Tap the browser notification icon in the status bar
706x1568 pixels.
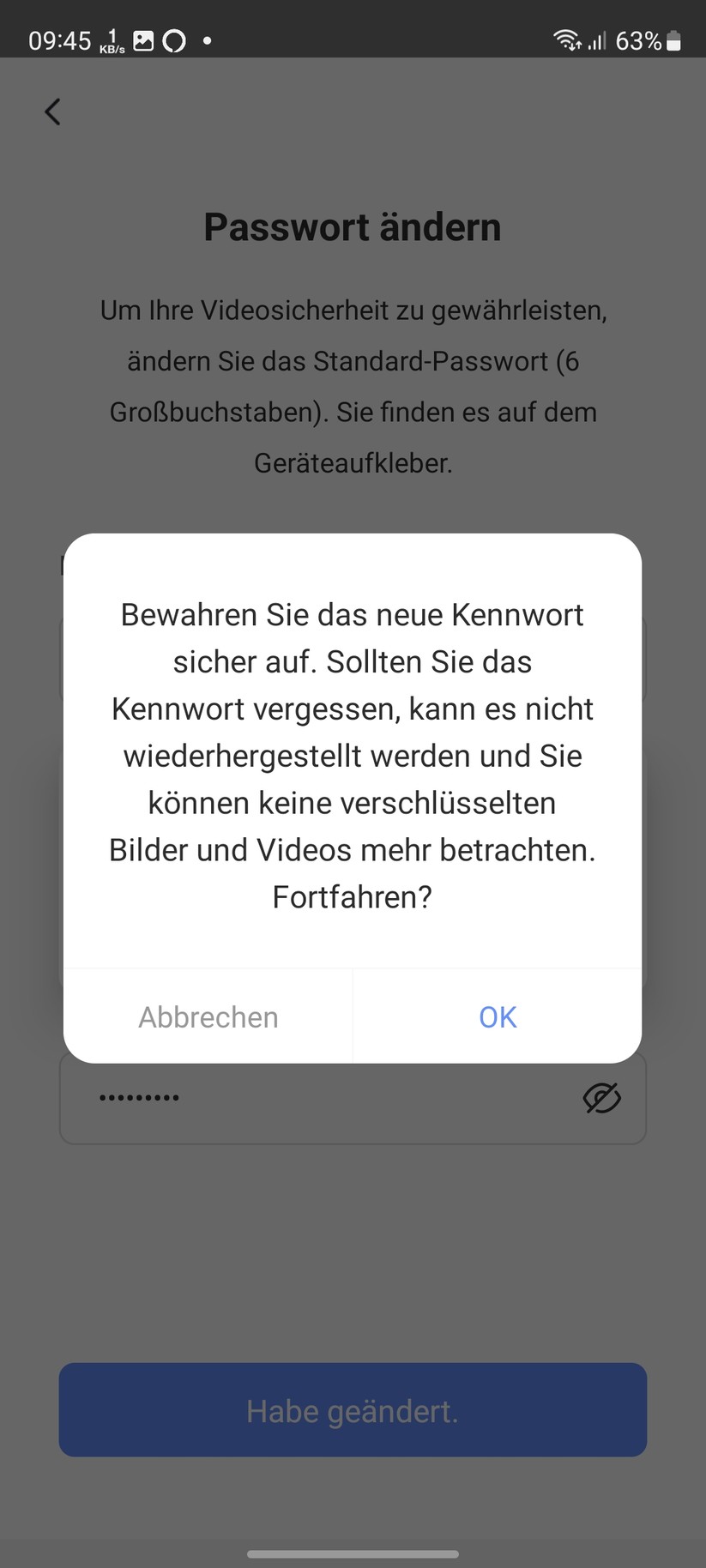pos(173,40)
